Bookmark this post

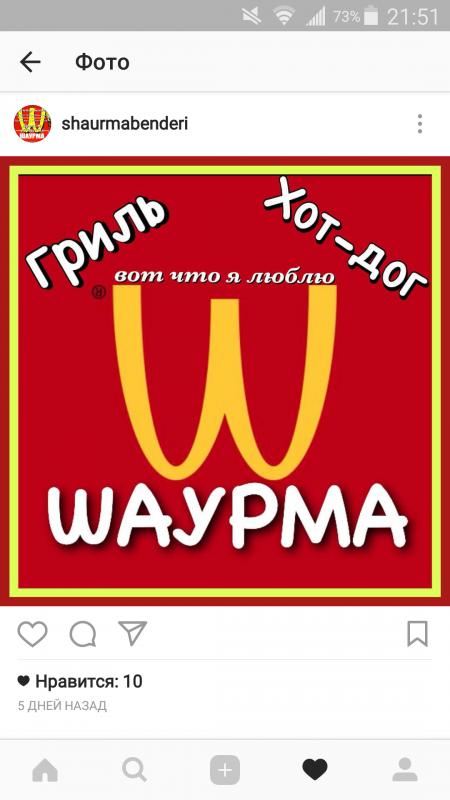[x=417, y=634]
